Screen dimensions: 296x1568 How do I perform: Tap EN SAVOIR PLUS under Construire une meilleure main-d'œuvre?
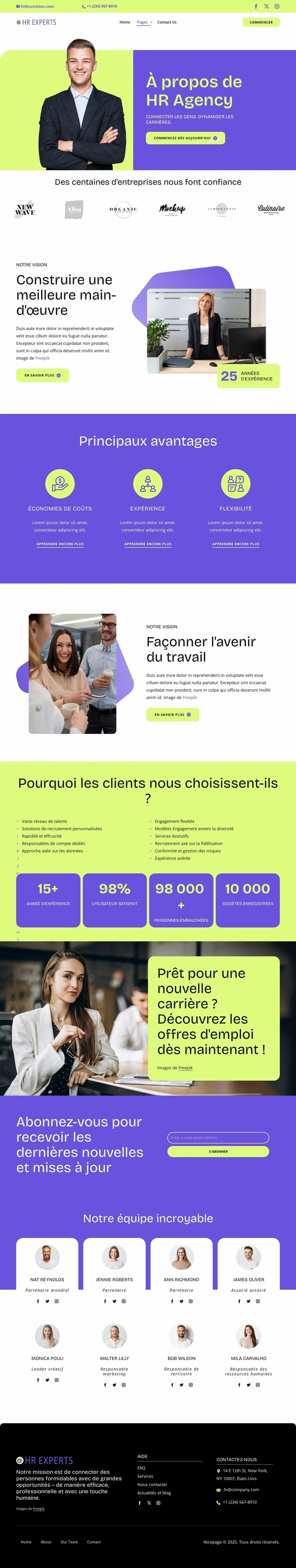tap(42, 376)
